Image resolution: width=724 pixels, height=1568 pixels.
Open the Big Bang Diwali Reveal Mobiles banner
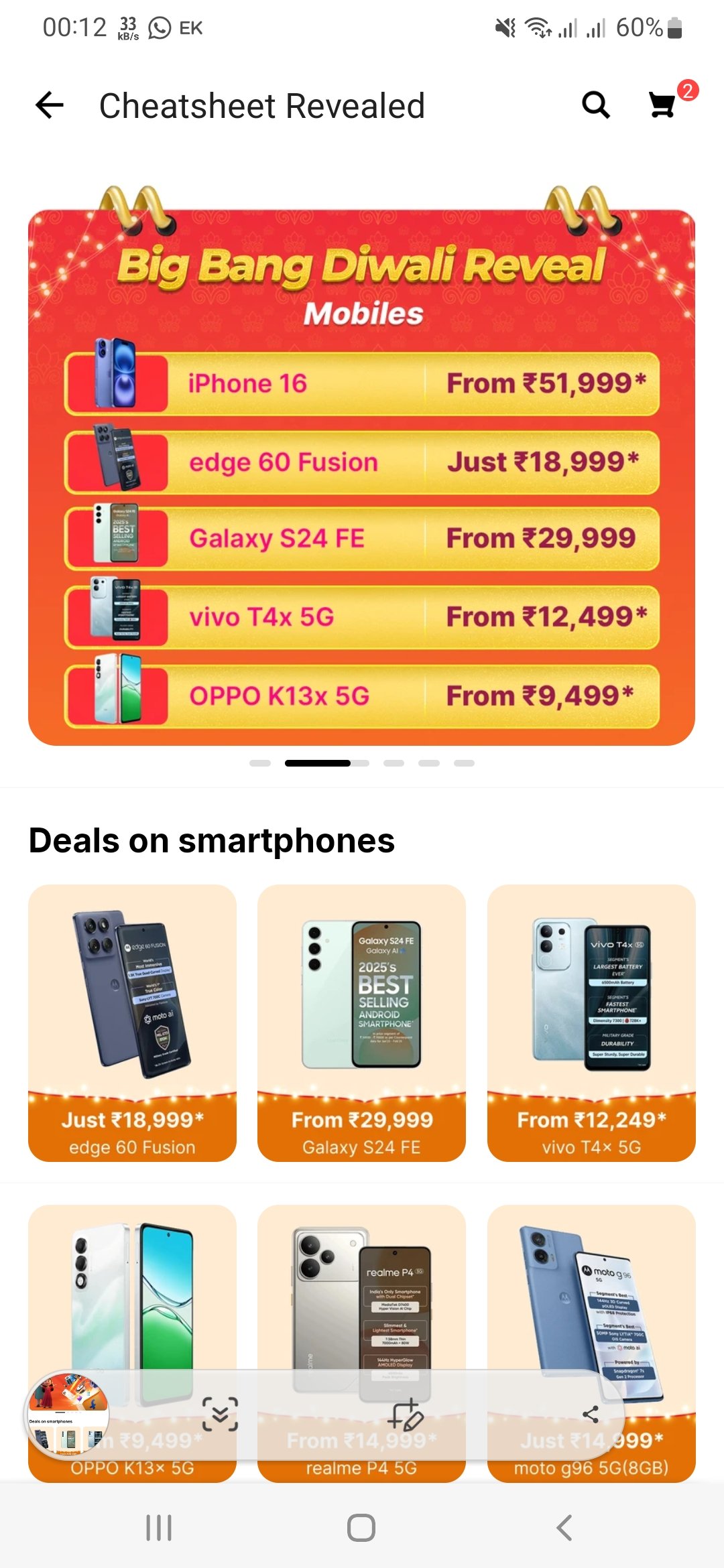(x=361, y=477)
